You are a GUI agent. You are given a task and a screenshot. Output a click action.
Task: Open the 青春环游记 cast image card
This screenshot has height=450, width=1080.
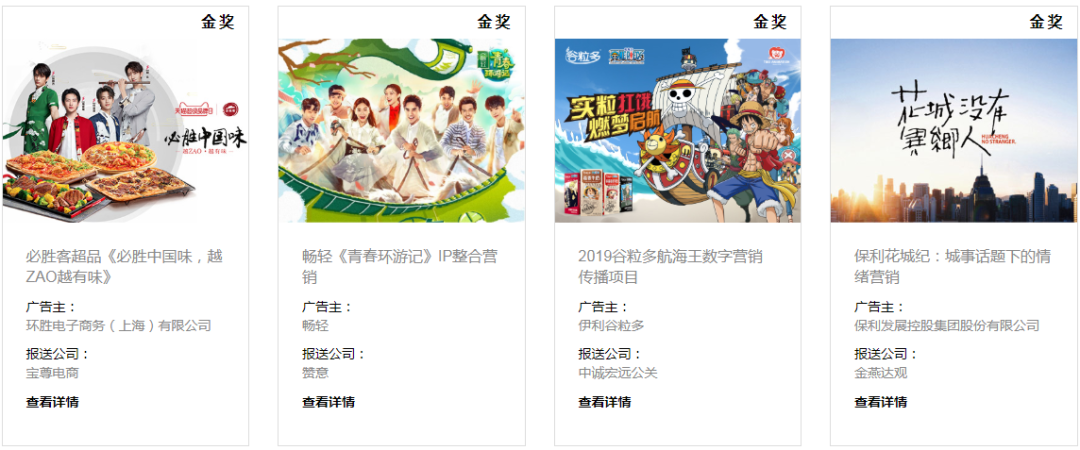[402, 130]
